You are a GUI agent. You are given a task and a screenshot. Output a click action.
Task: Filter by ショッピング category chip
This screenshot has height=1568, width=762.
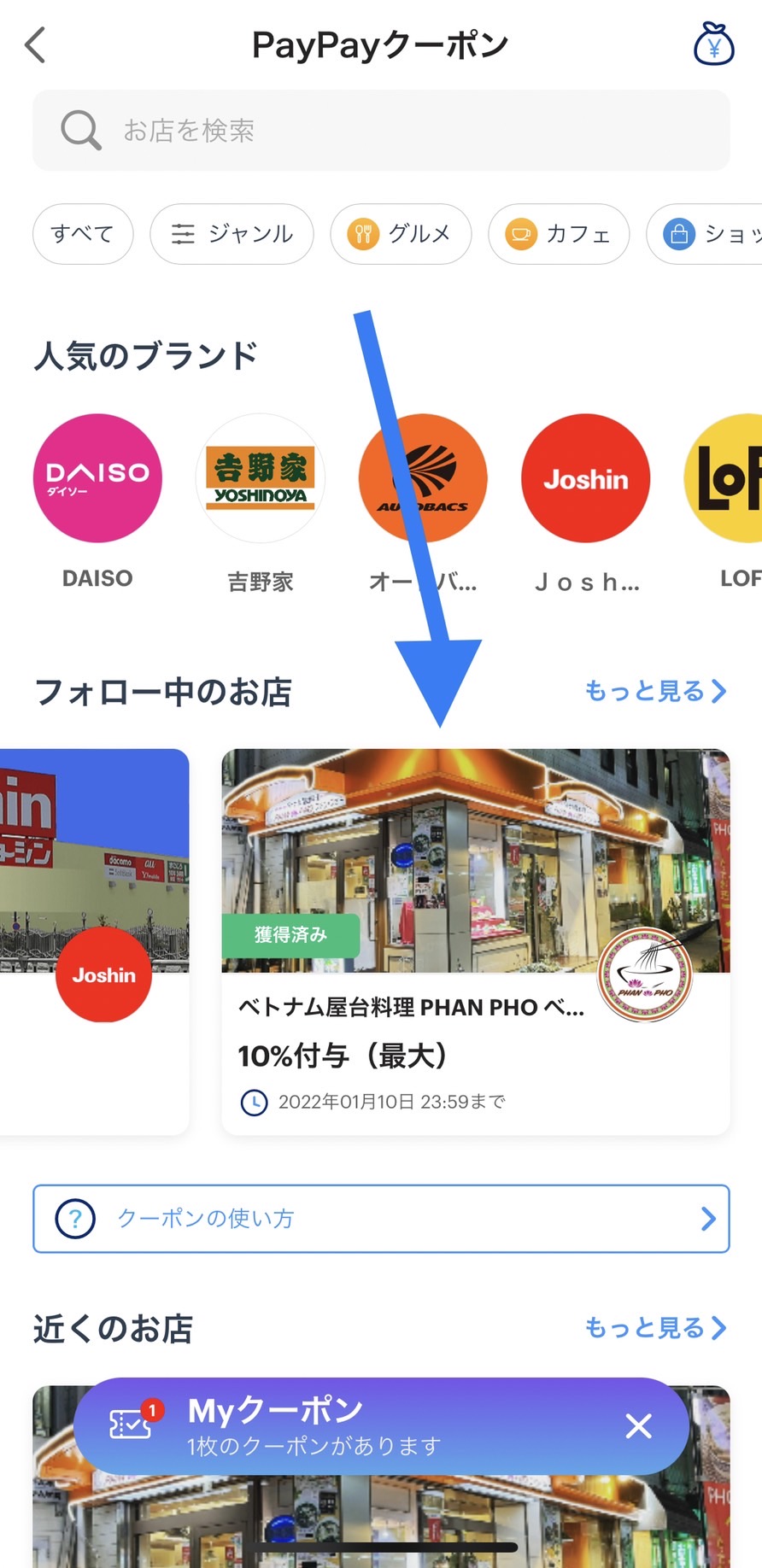coord(705,234)
